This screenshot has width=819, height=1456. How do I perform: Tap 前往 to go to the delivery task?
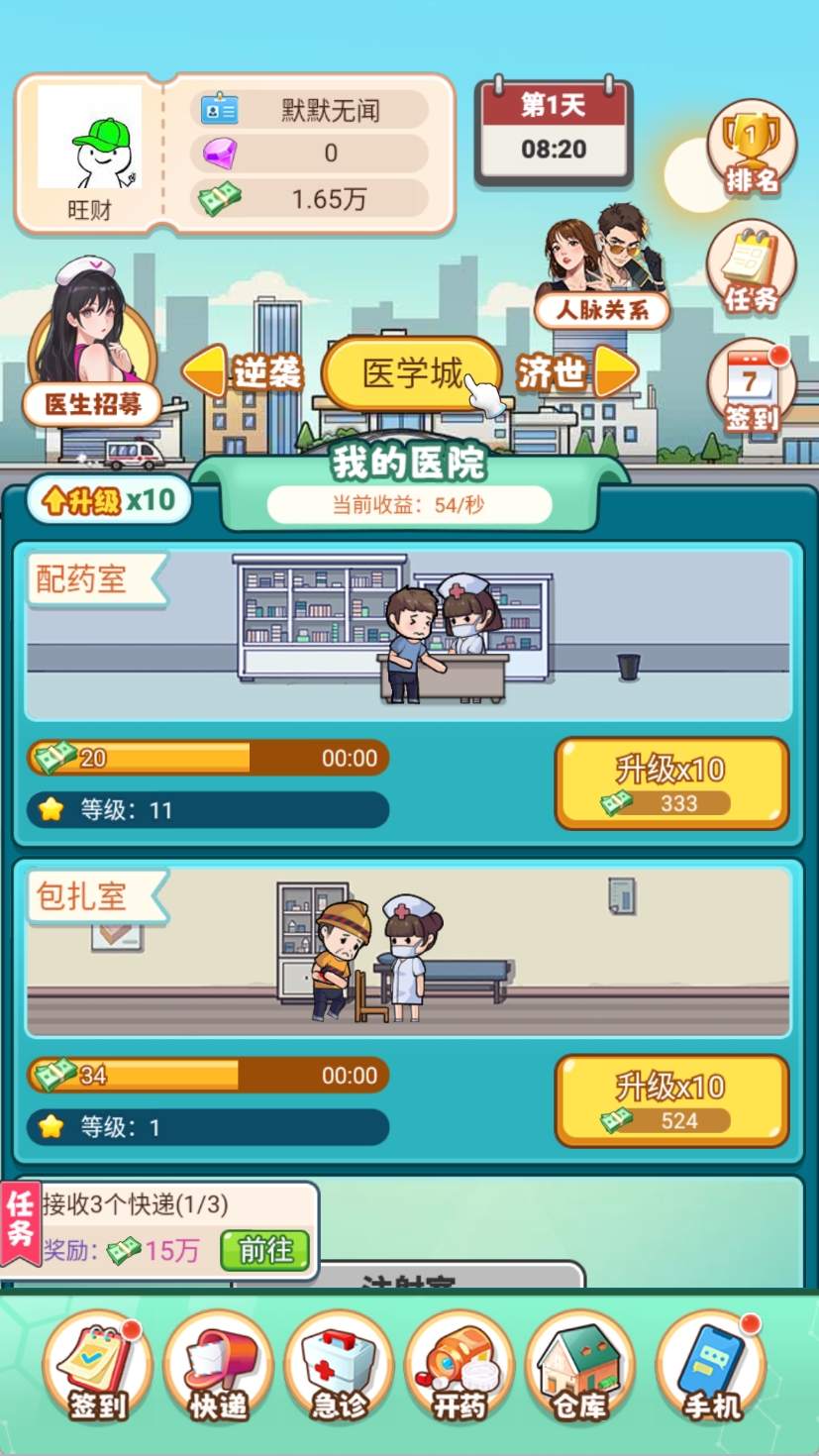pyautogui.click(x=264, y=1250)
